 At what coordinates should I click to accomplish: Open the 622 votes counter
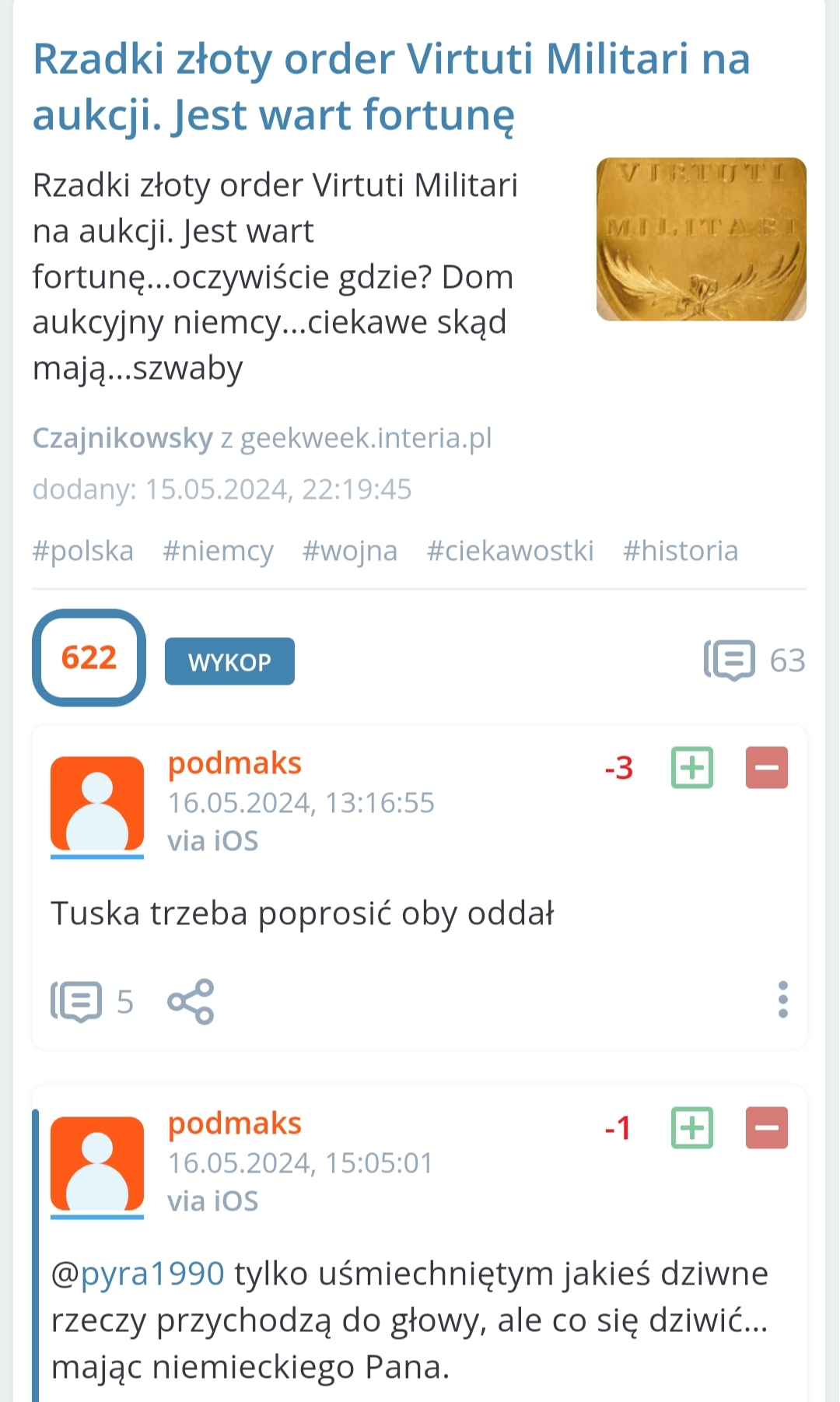89,658
